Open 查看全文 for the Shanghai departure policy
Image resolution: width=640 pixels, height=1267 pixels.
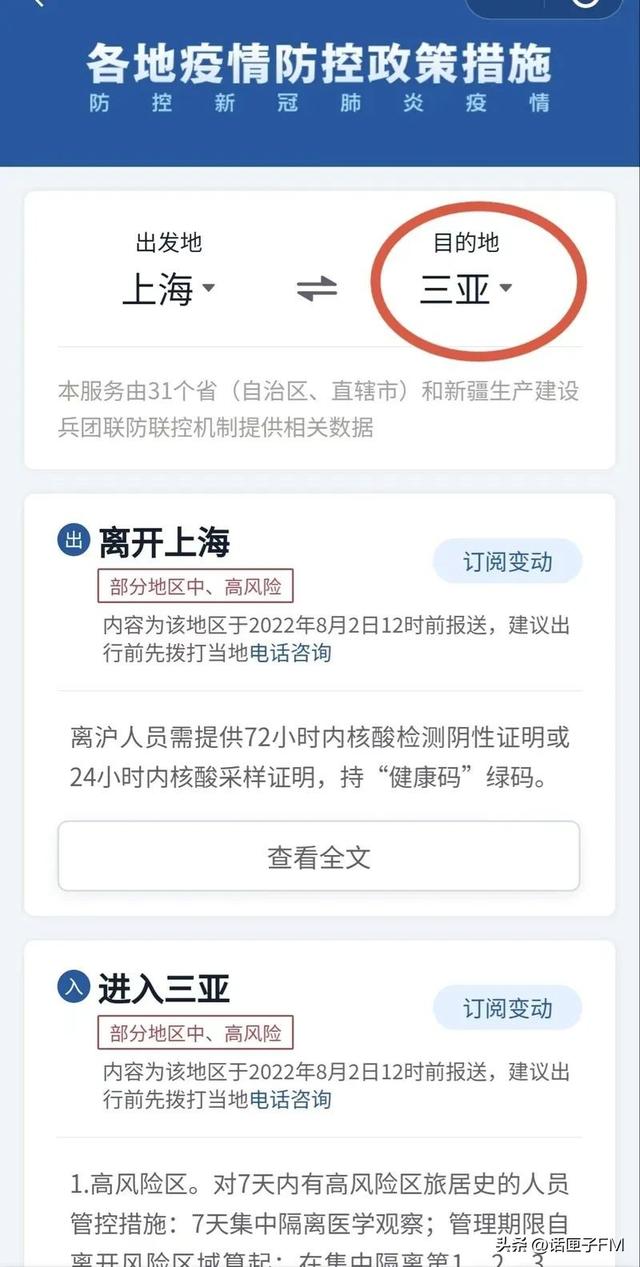[318, 857]
